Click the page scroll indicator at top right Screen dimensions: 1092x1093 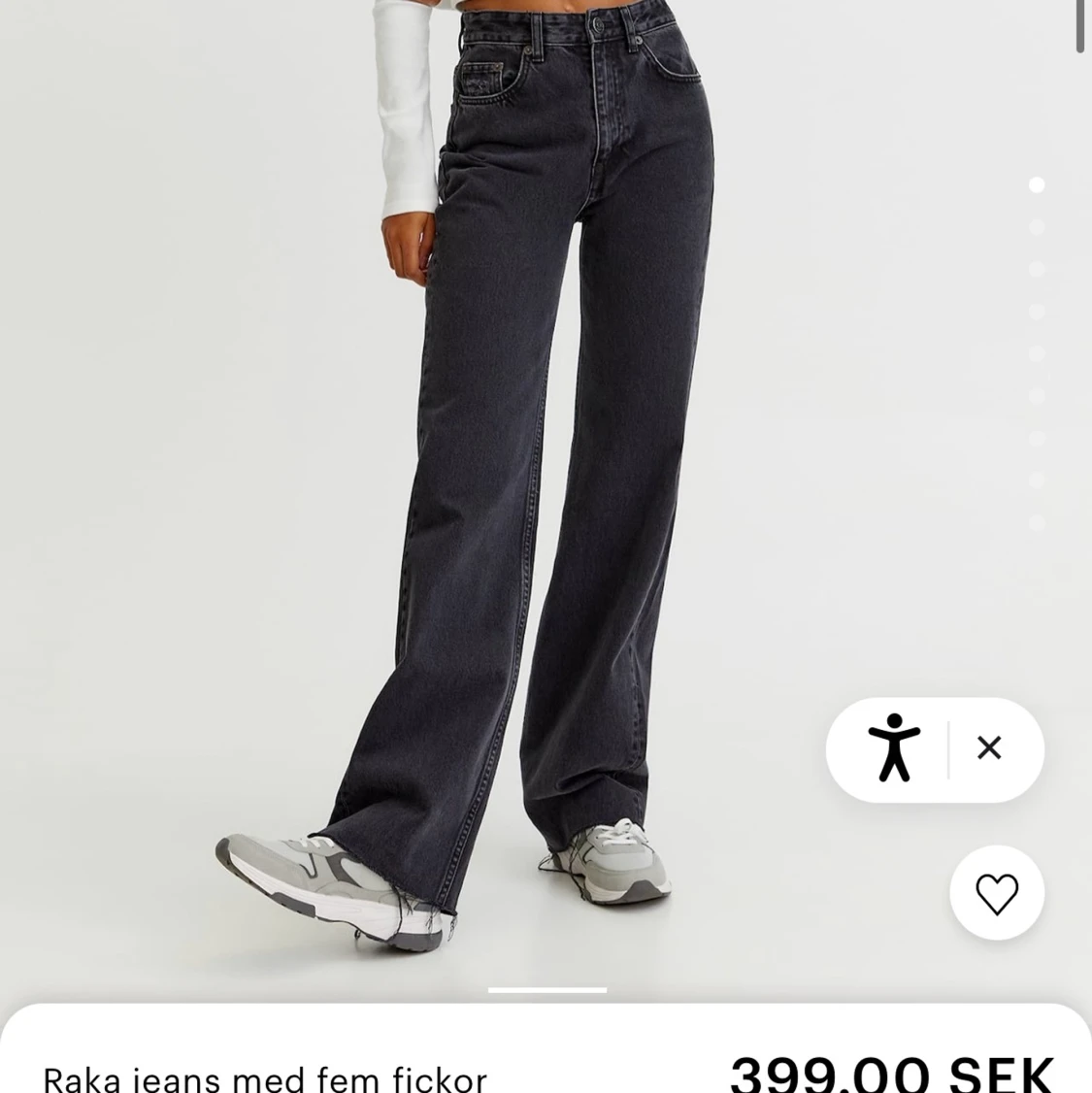coord(1080,24)
